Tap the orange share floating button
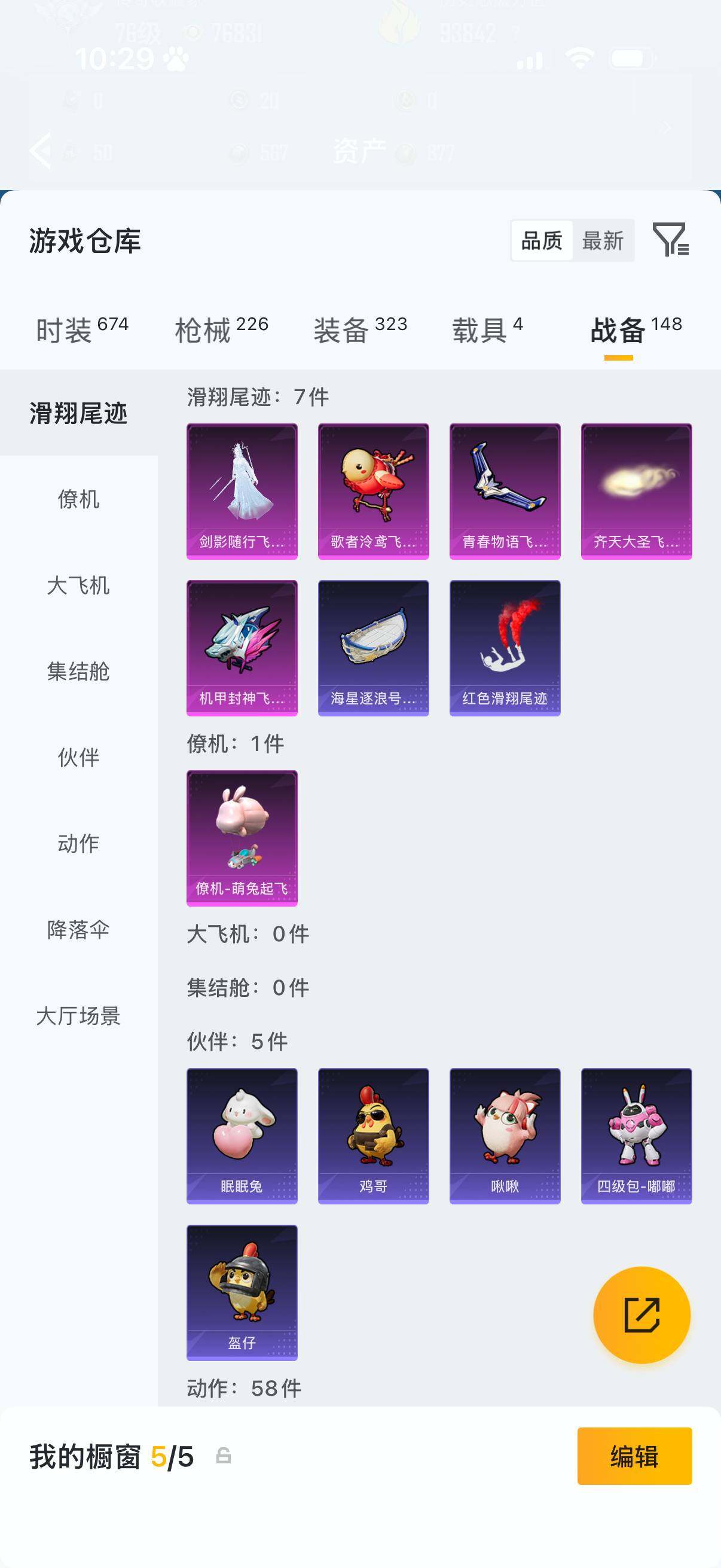The image size is (721, 1568). [x=642, y=1315]
